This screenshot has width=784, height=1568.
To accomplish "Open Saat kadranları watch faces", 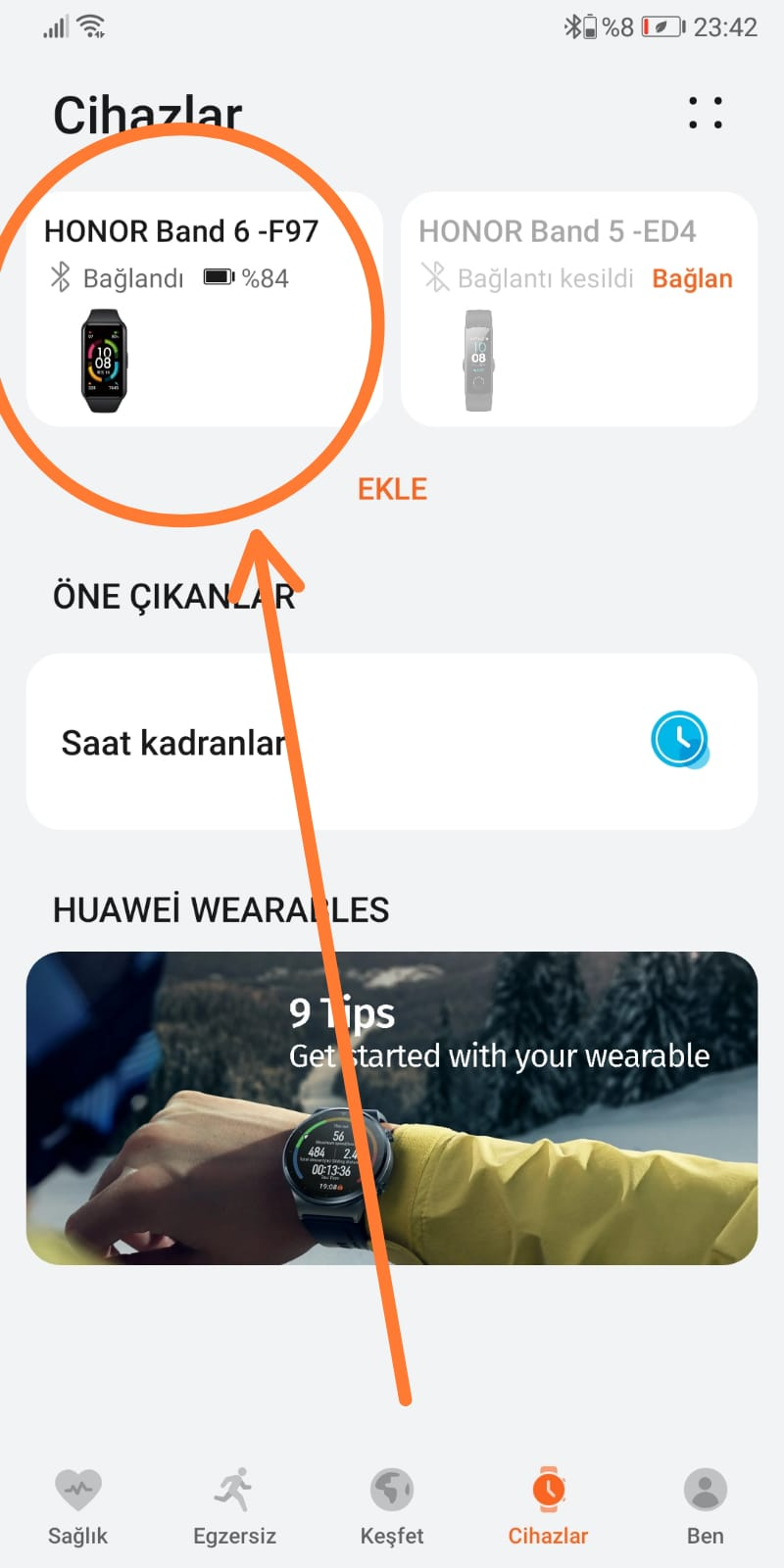I will tap(392, 742).
